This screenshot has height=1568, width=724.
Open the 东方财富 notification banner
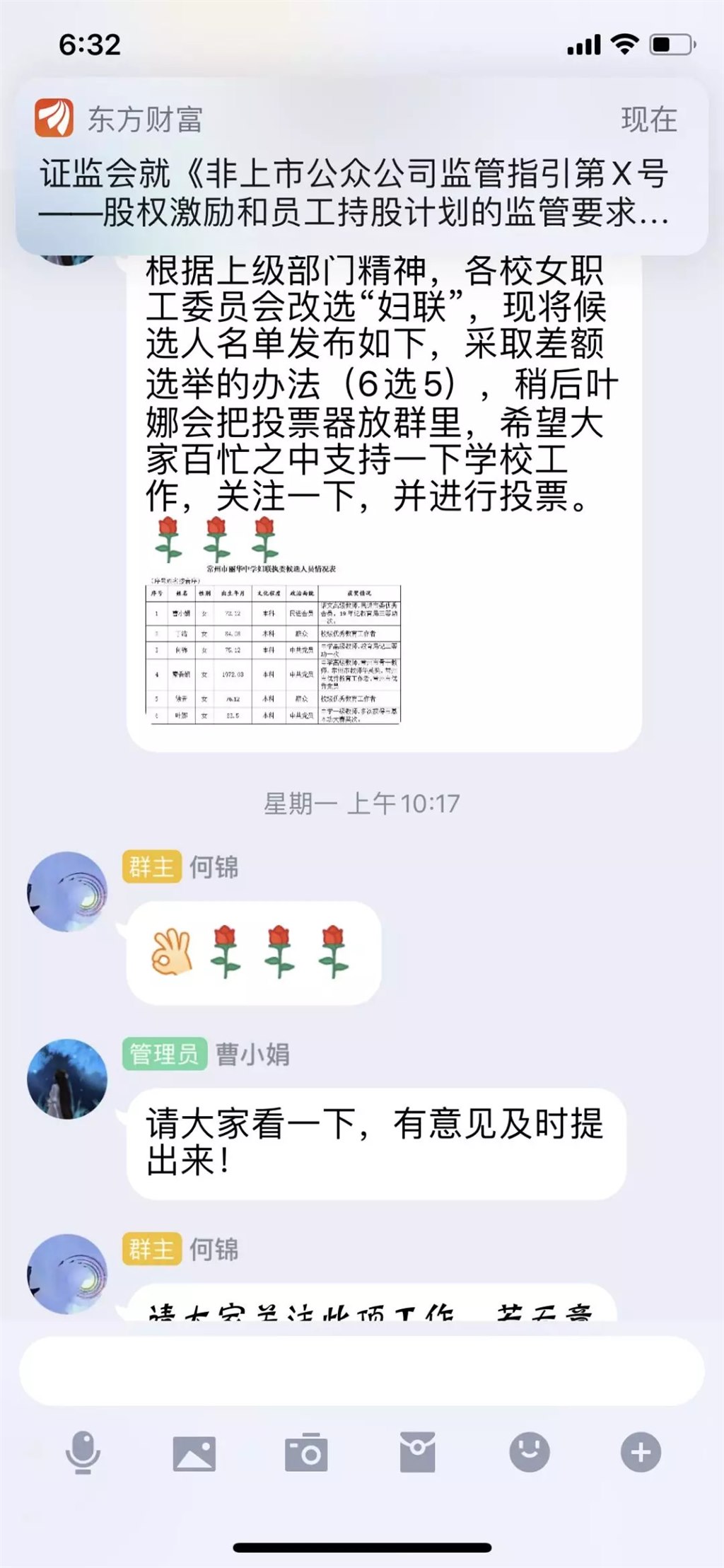(x=361, y=168)
